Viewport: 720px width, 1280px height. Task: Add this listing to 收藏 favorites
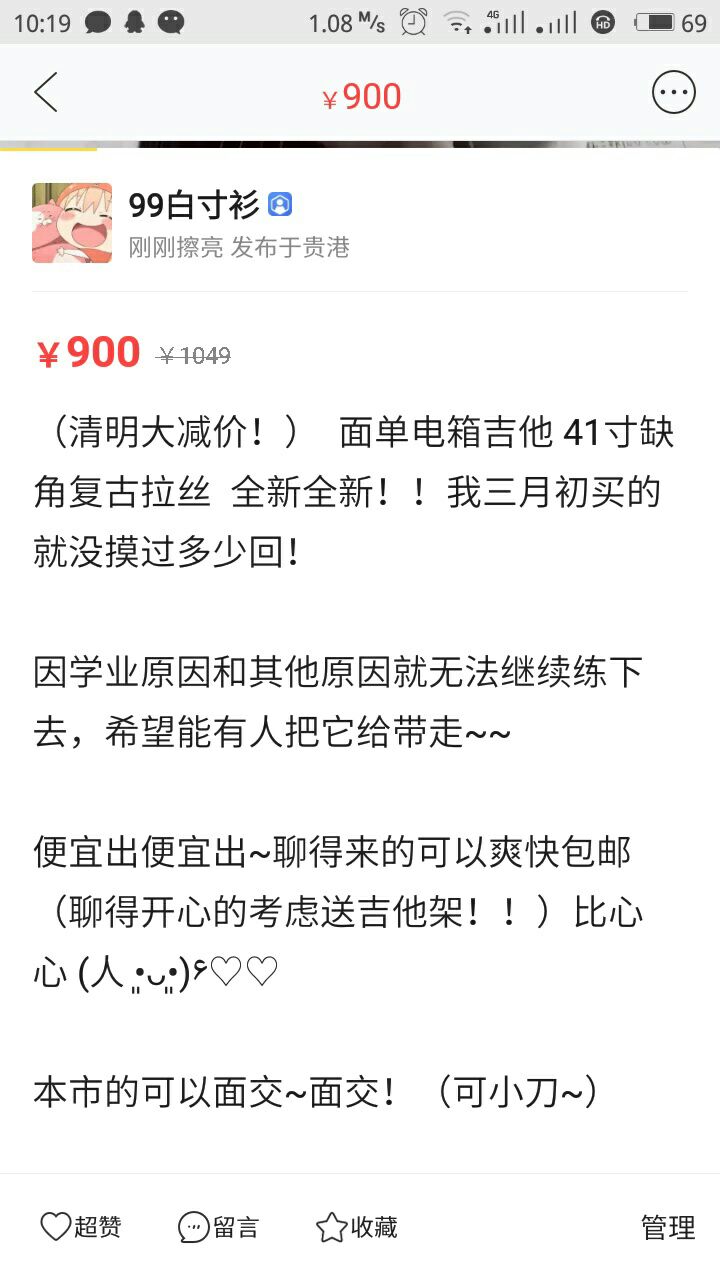click(x=356, y=1227)
